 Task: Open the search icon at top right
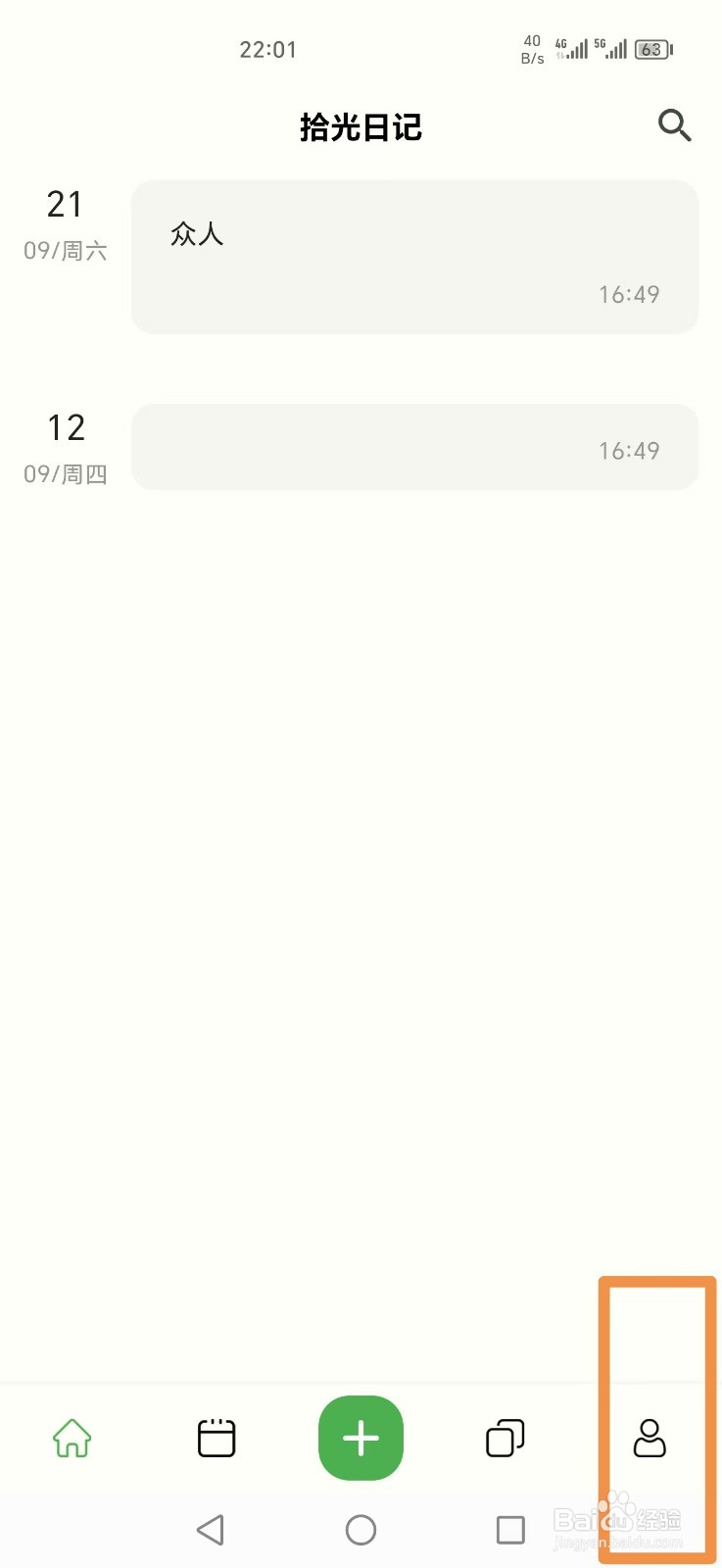coord(674,125)
